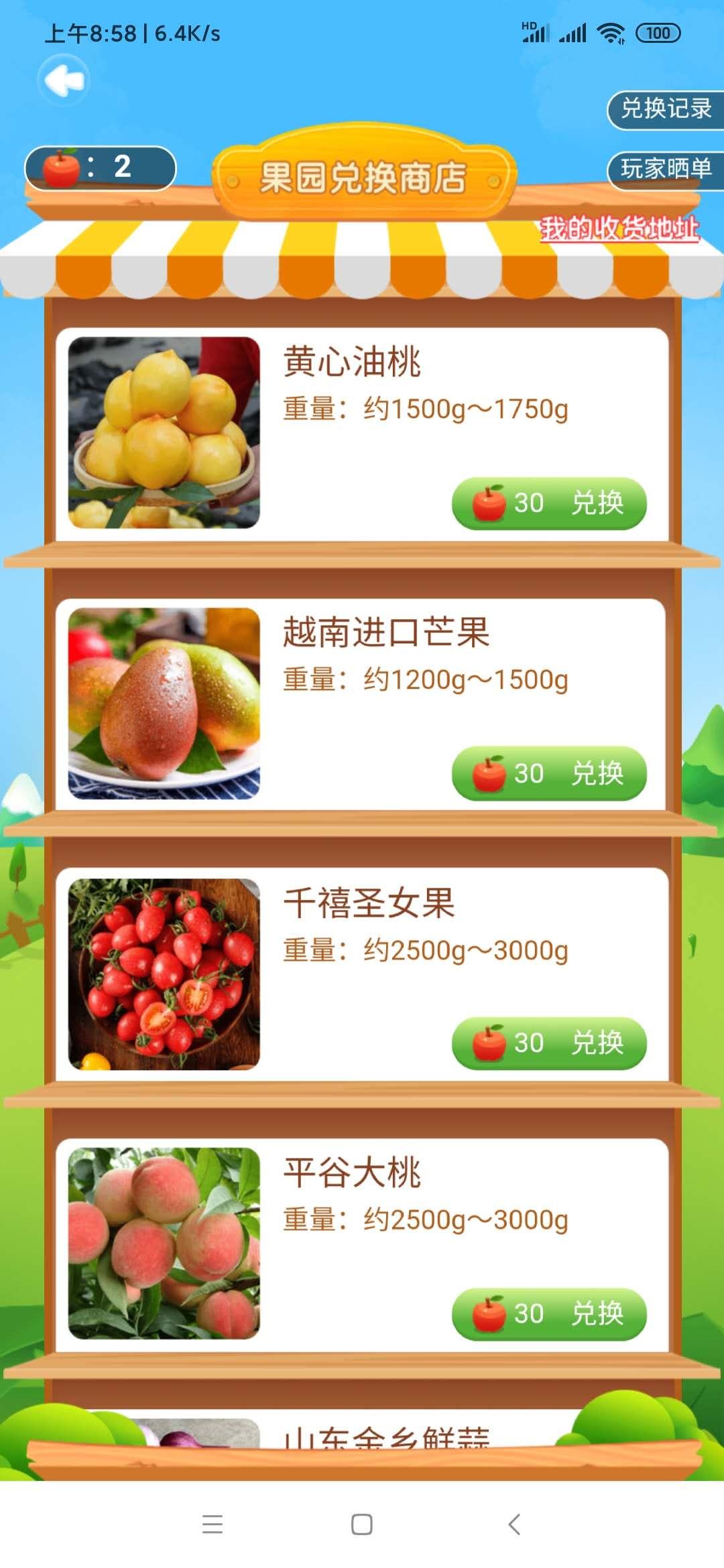The image size is (724, 1568).
Task: View the 黄心油桃 product photo
Action: point(164,432)
